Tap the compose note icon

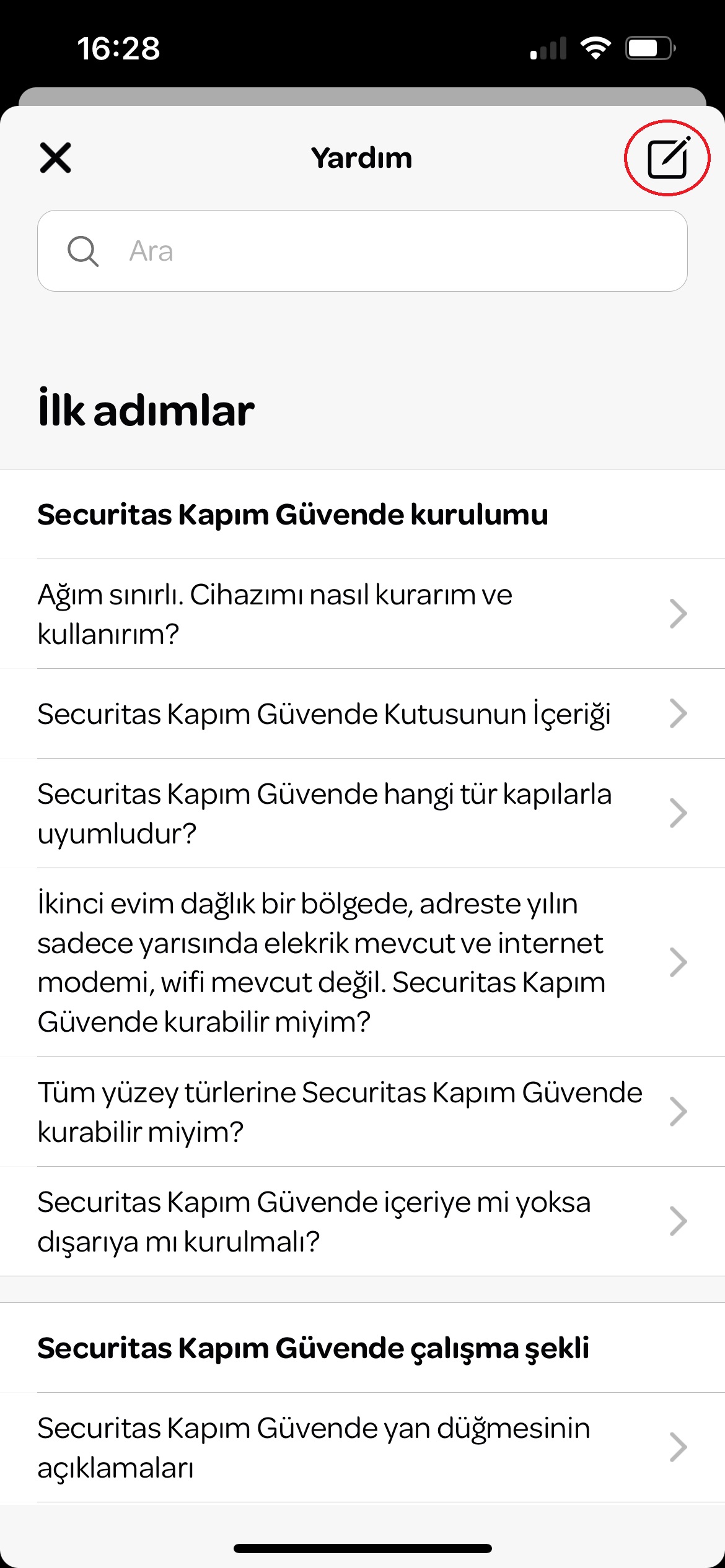pos(667,159)
